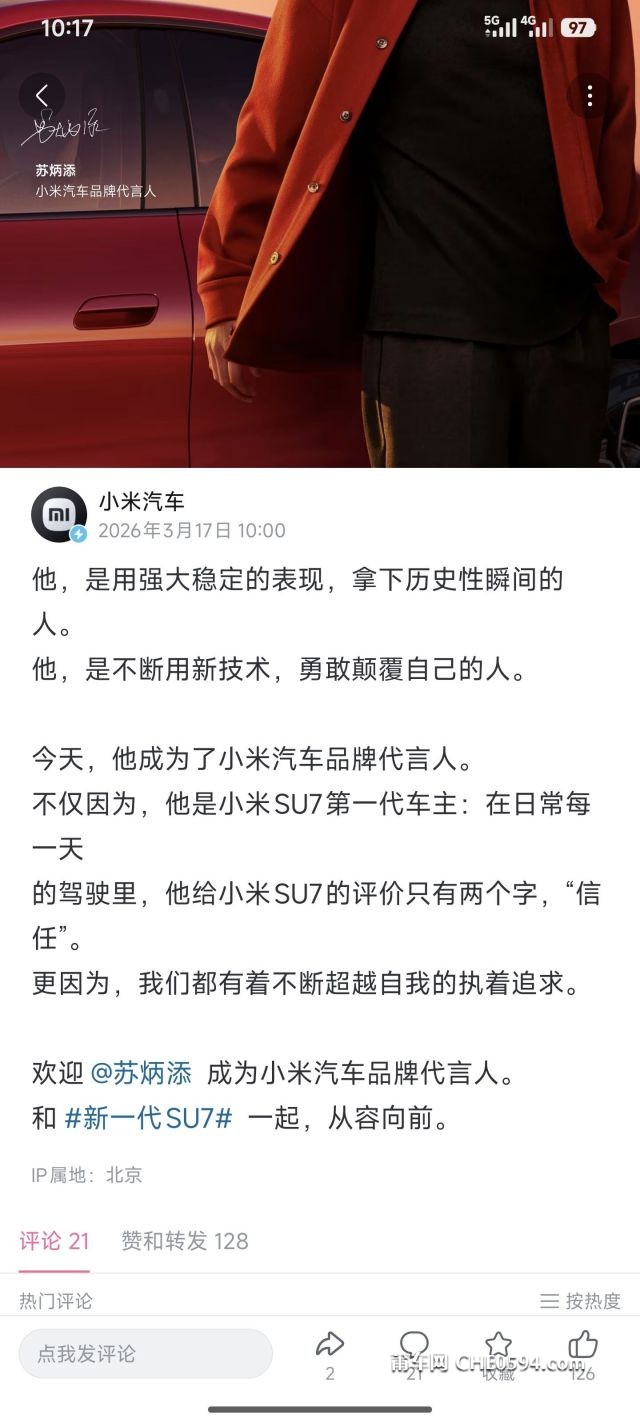This screenshot has height=1422, width=640.
Task: Open comments via the speech bubble icon
Action: pos(414,1346)
